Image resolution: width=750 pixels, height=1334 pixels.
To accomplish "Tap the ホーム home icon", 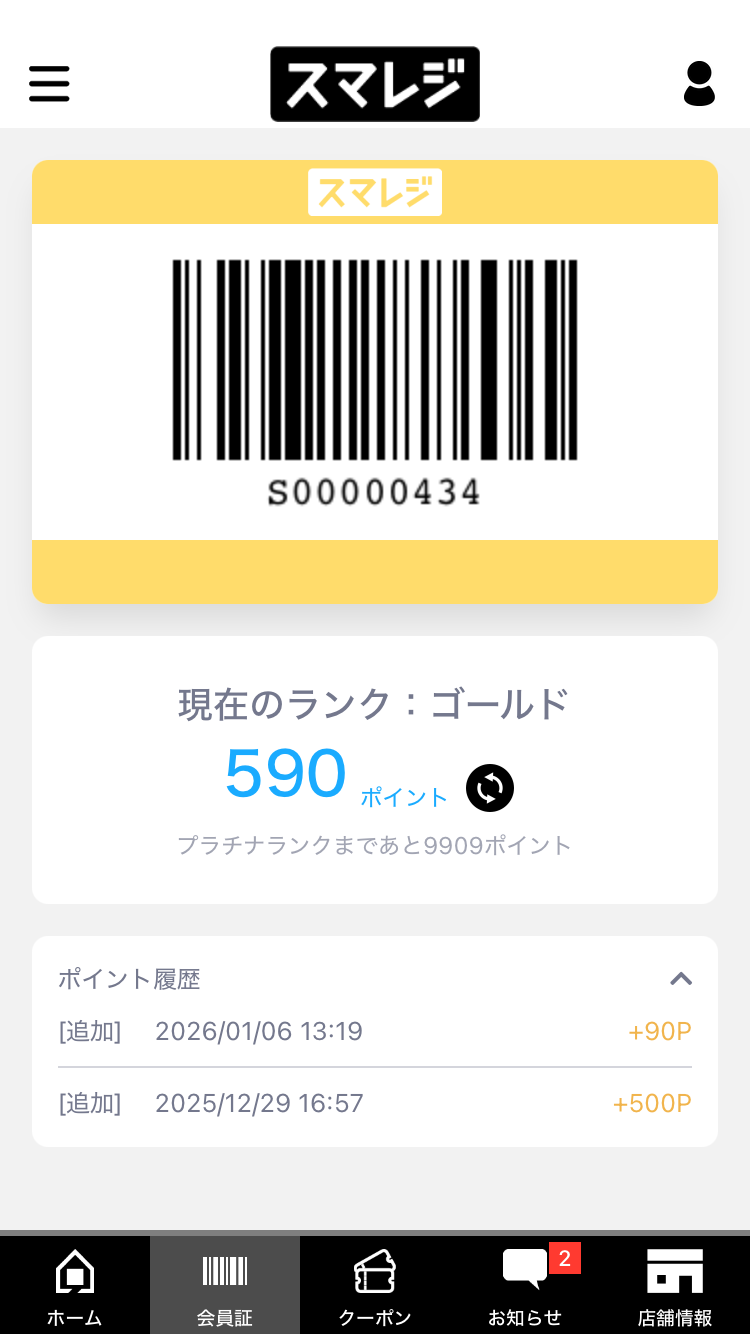I will point(74,1271).
